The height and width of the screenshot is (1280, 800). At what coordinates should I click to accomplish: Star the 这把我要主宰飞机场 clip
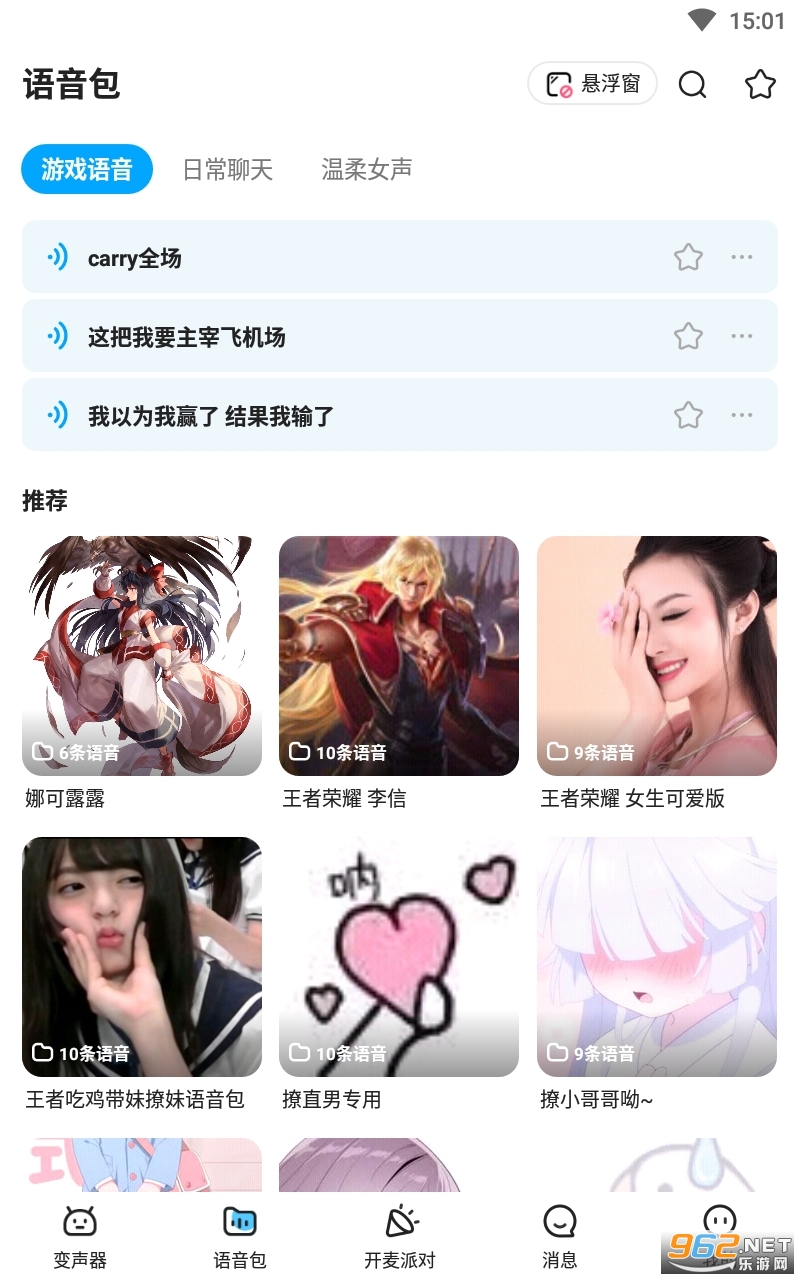pos(688,336)
